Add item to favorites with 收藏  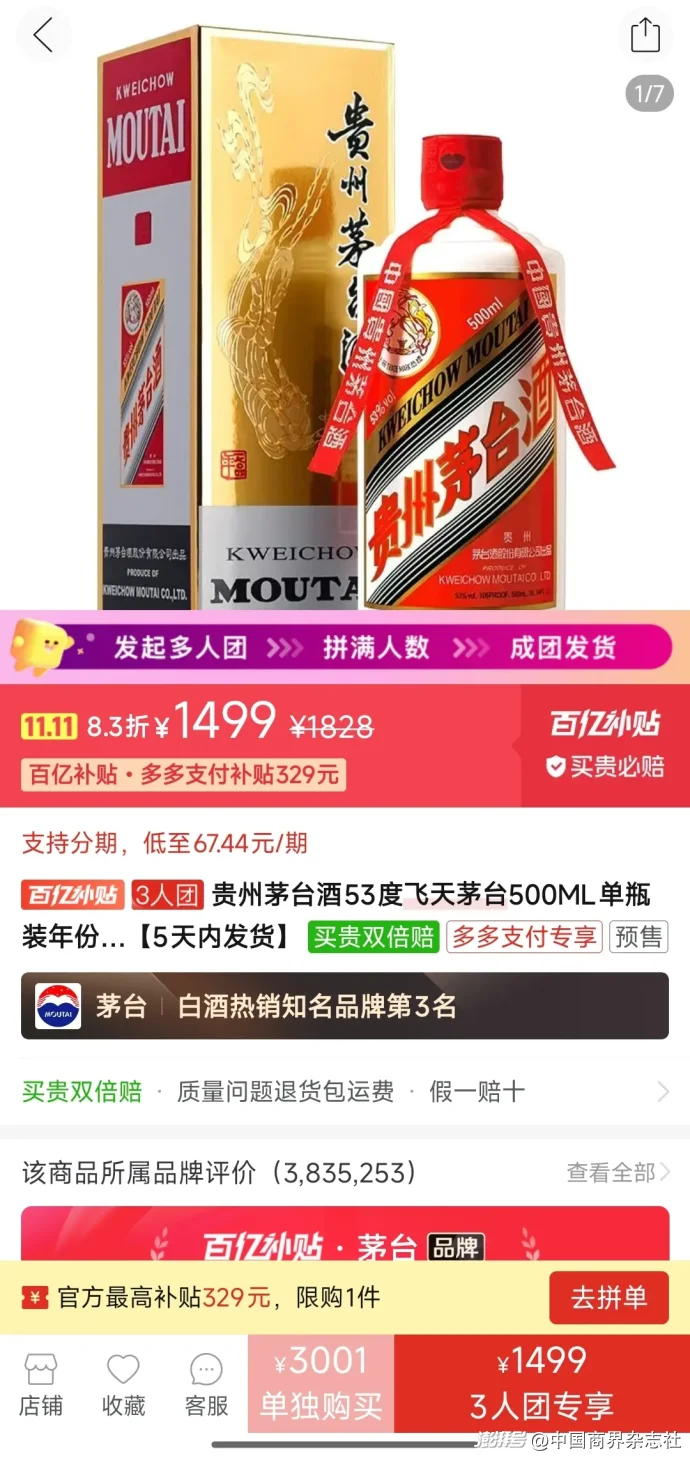(124, 1385)
